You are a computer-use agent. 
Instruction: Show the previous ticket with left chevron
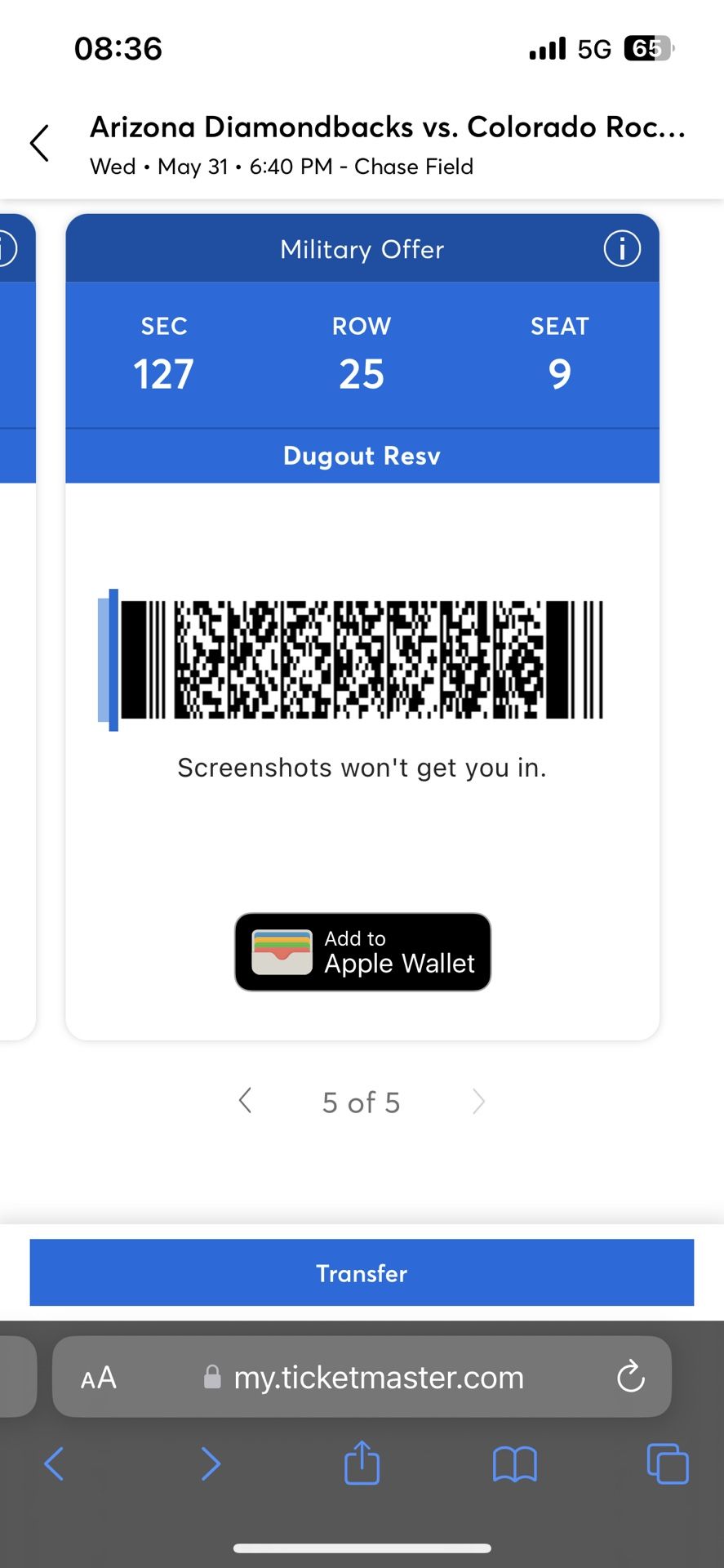click(245, 1101)
